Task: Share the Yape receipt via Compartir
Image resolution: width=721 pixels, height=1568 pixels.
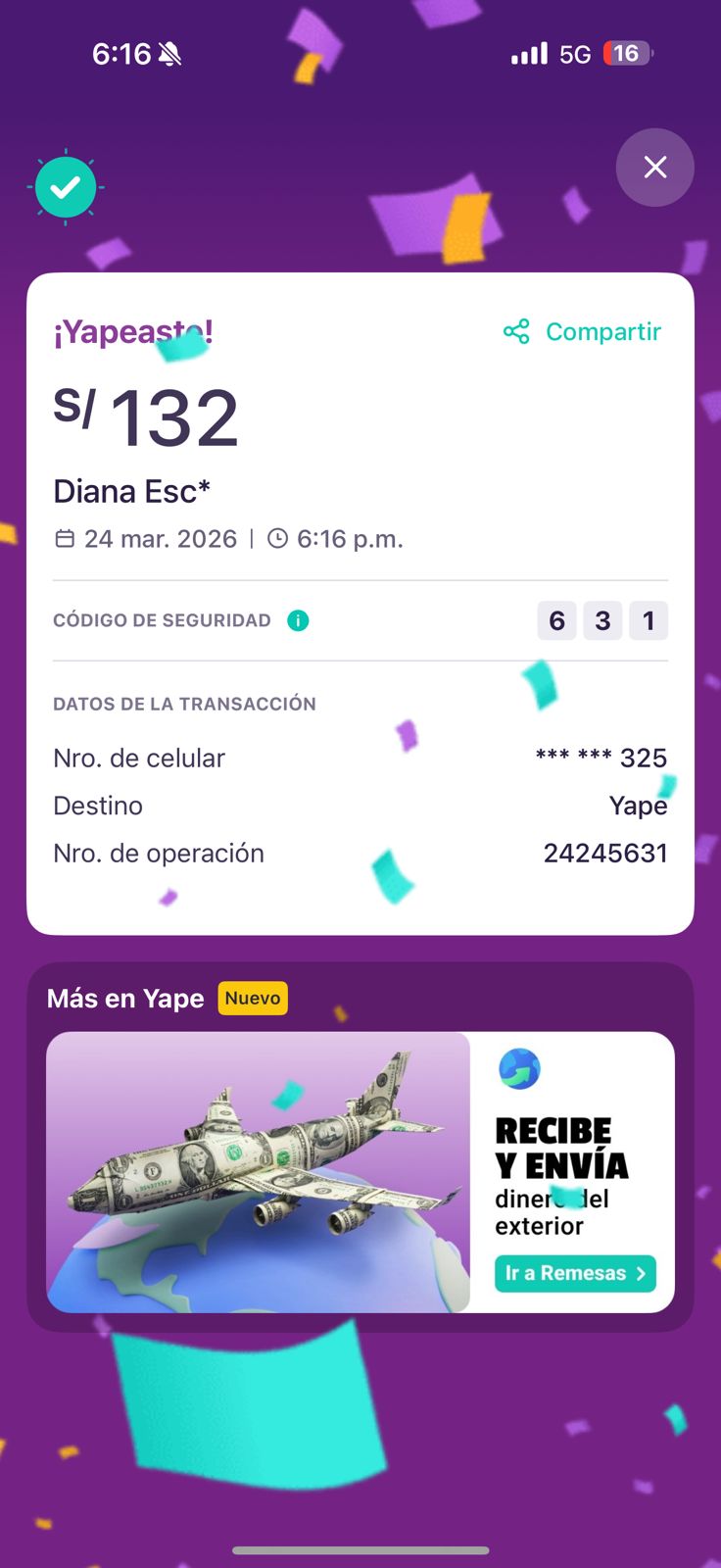Action: coord(583,332)
